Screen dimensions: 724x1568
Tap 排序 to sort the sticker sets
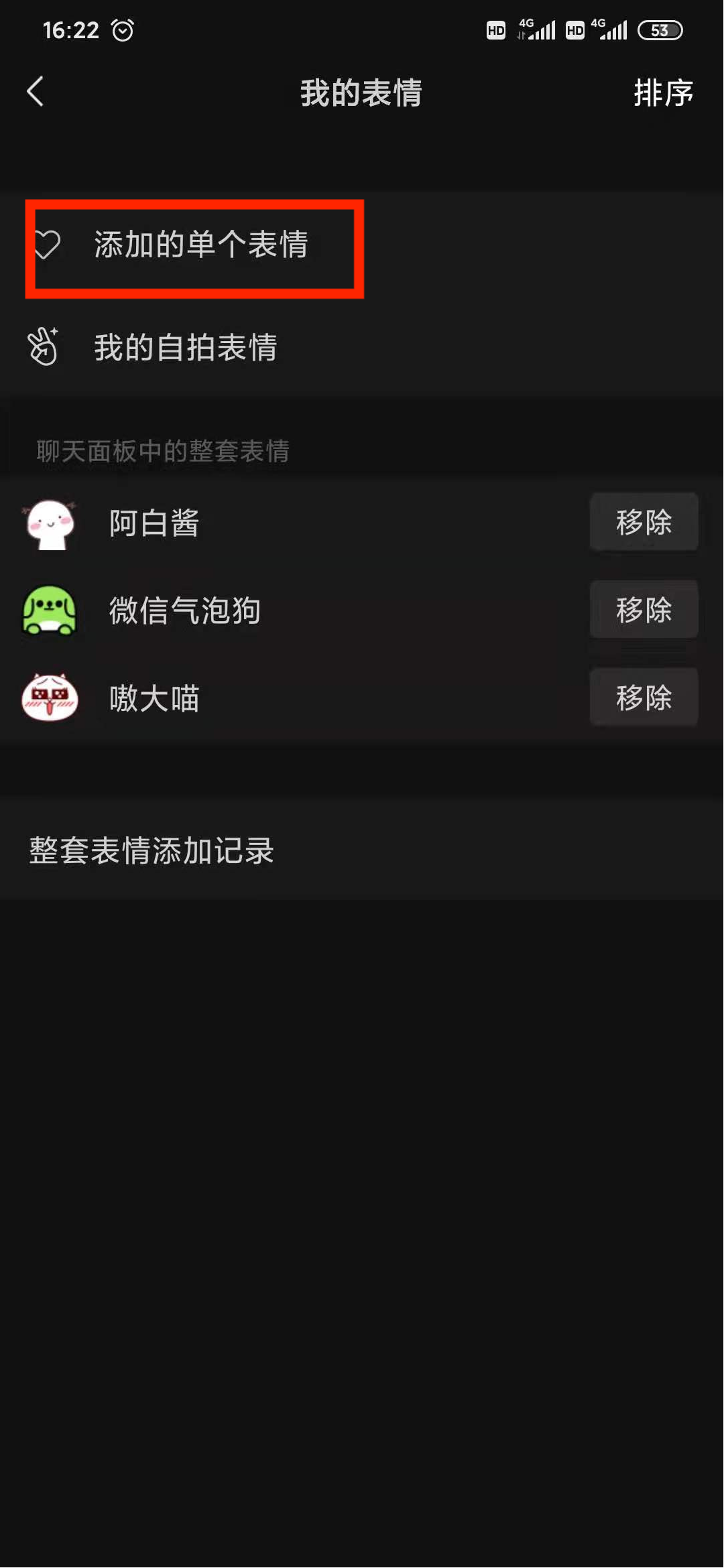(663, 92)
